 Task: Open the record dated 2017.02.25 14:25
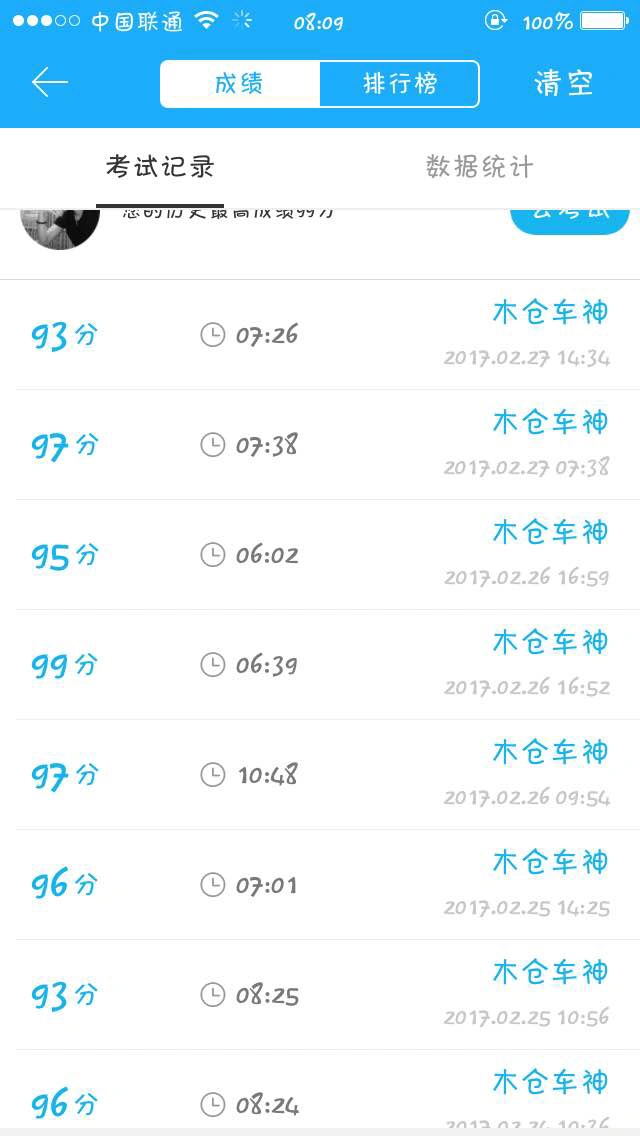(320, 885)
